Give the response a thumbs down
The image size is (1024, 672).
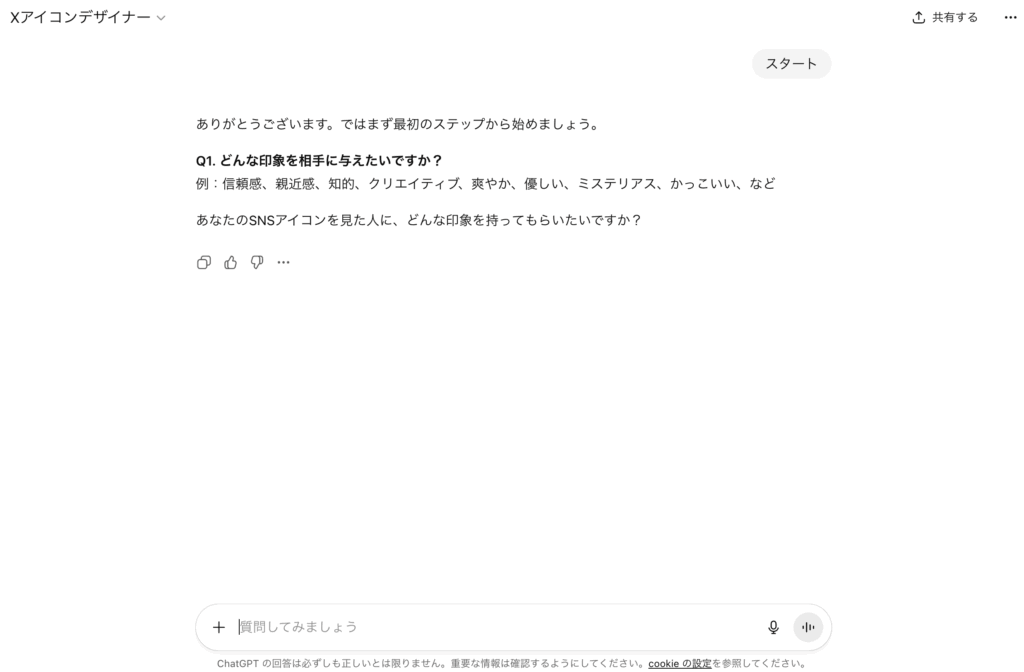click(x=257, y=263)
